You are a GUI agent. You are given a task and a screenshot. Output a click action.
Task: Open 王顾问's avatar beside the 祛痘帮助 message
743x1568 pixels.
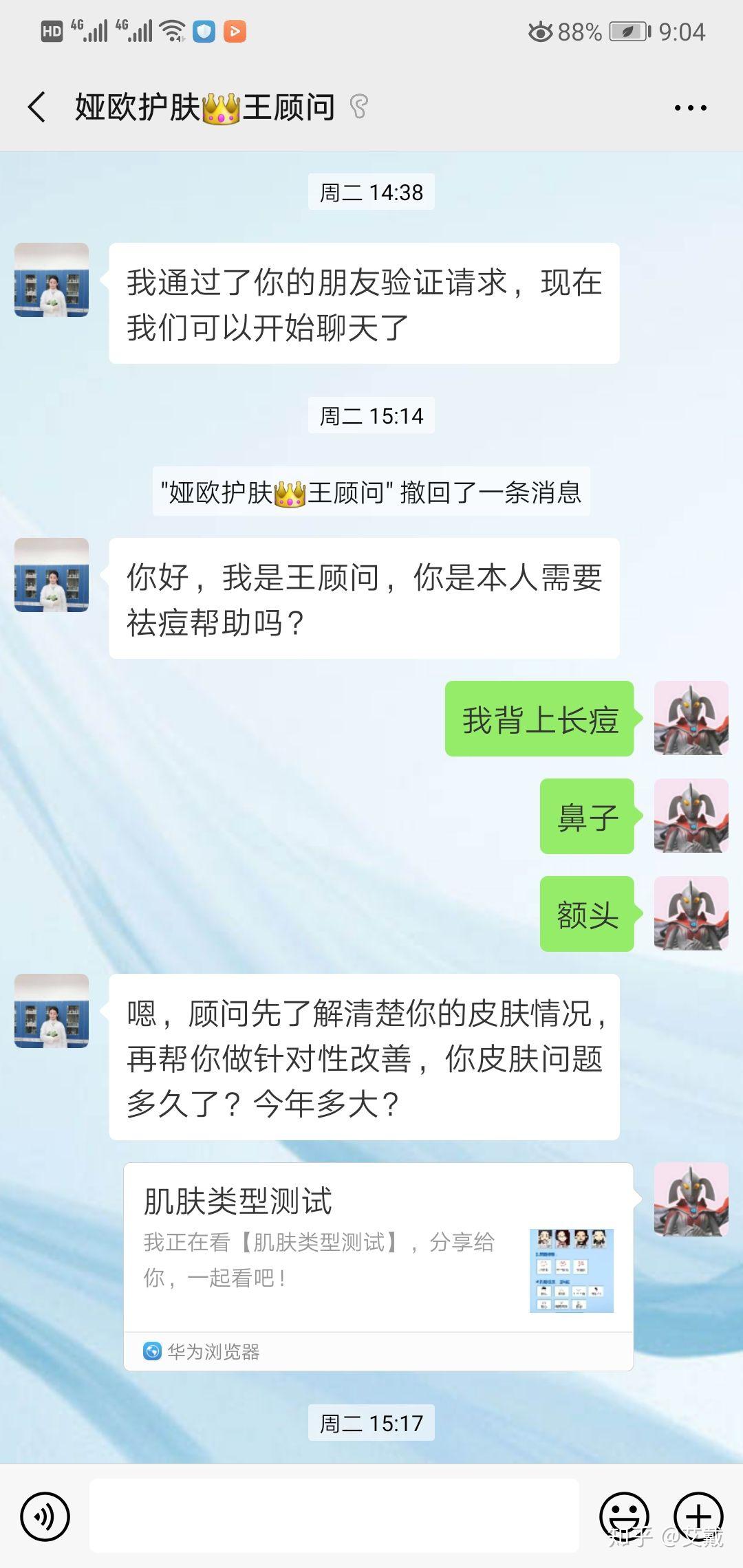point(52,575)
